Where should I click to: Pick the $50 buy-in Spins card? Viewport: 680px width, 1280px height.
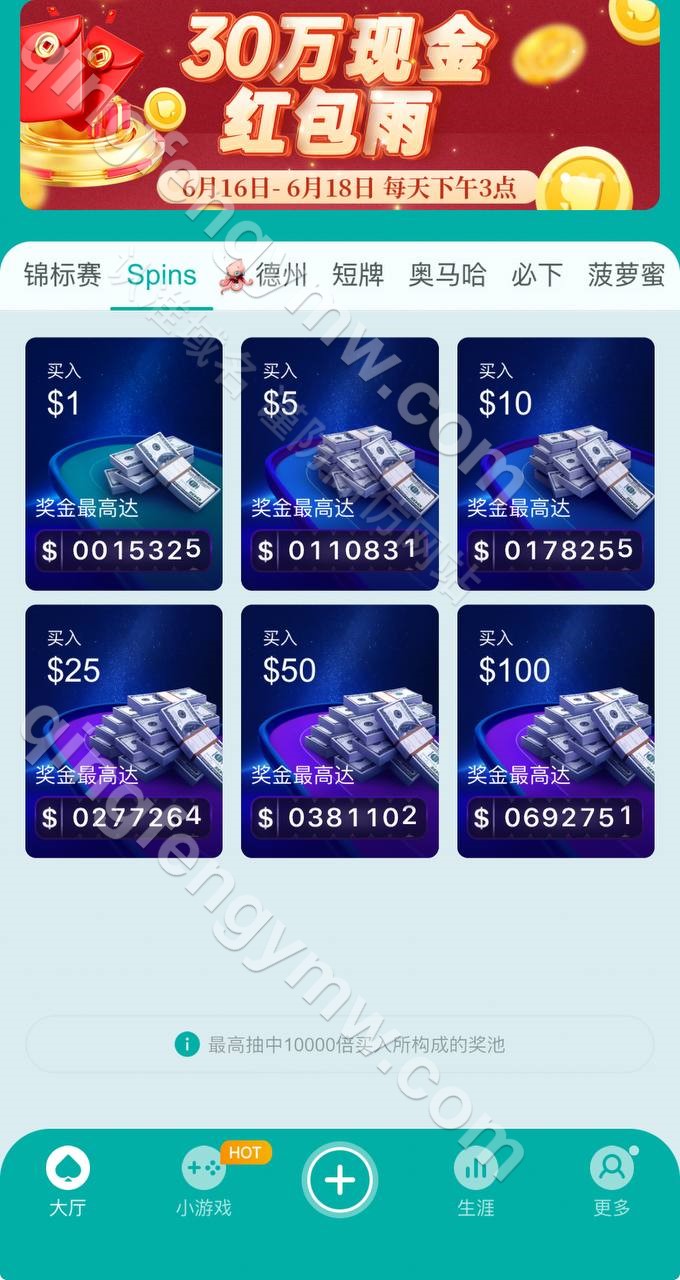pyautogui.click(x=340, y=731)
